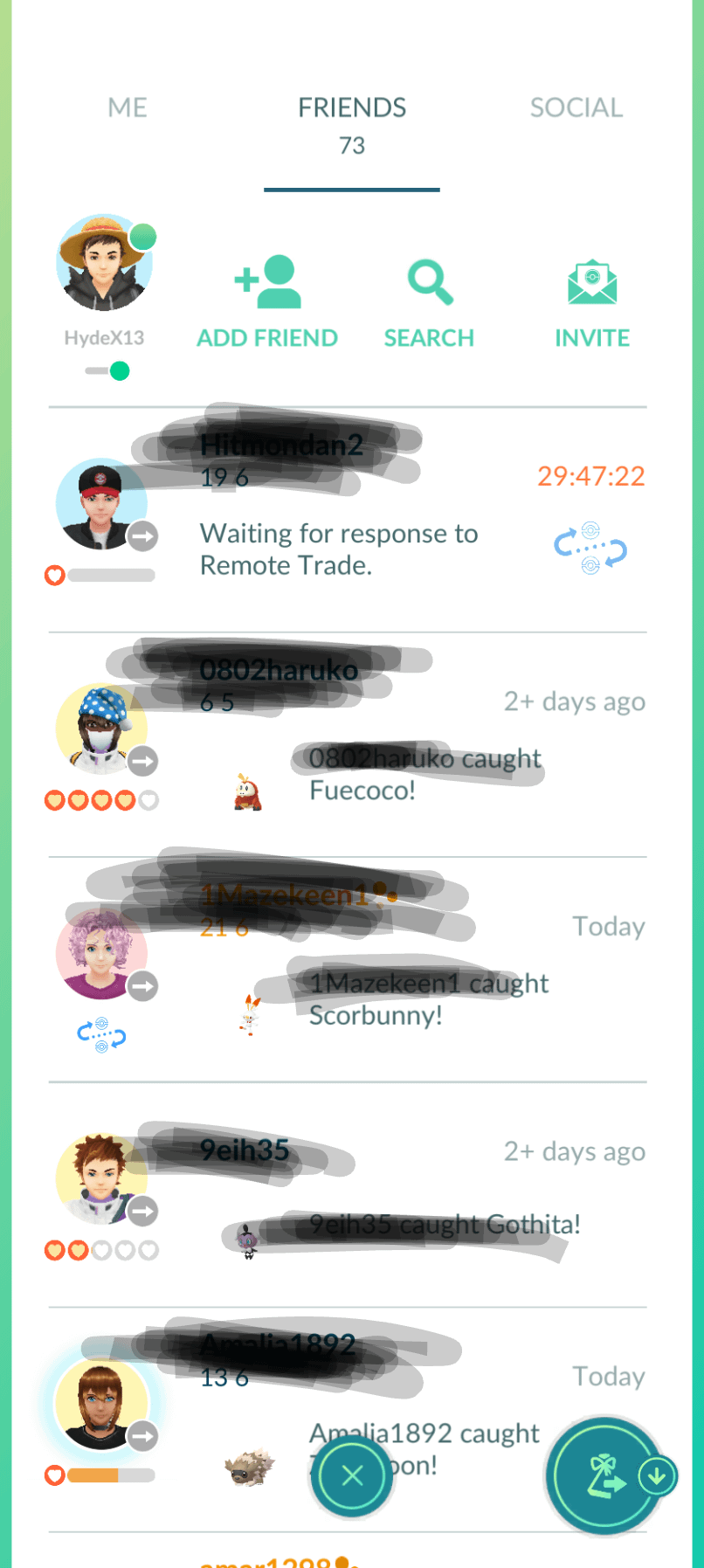
Task: Open HydeX13 avatar profile
Action: pos(104,263)
